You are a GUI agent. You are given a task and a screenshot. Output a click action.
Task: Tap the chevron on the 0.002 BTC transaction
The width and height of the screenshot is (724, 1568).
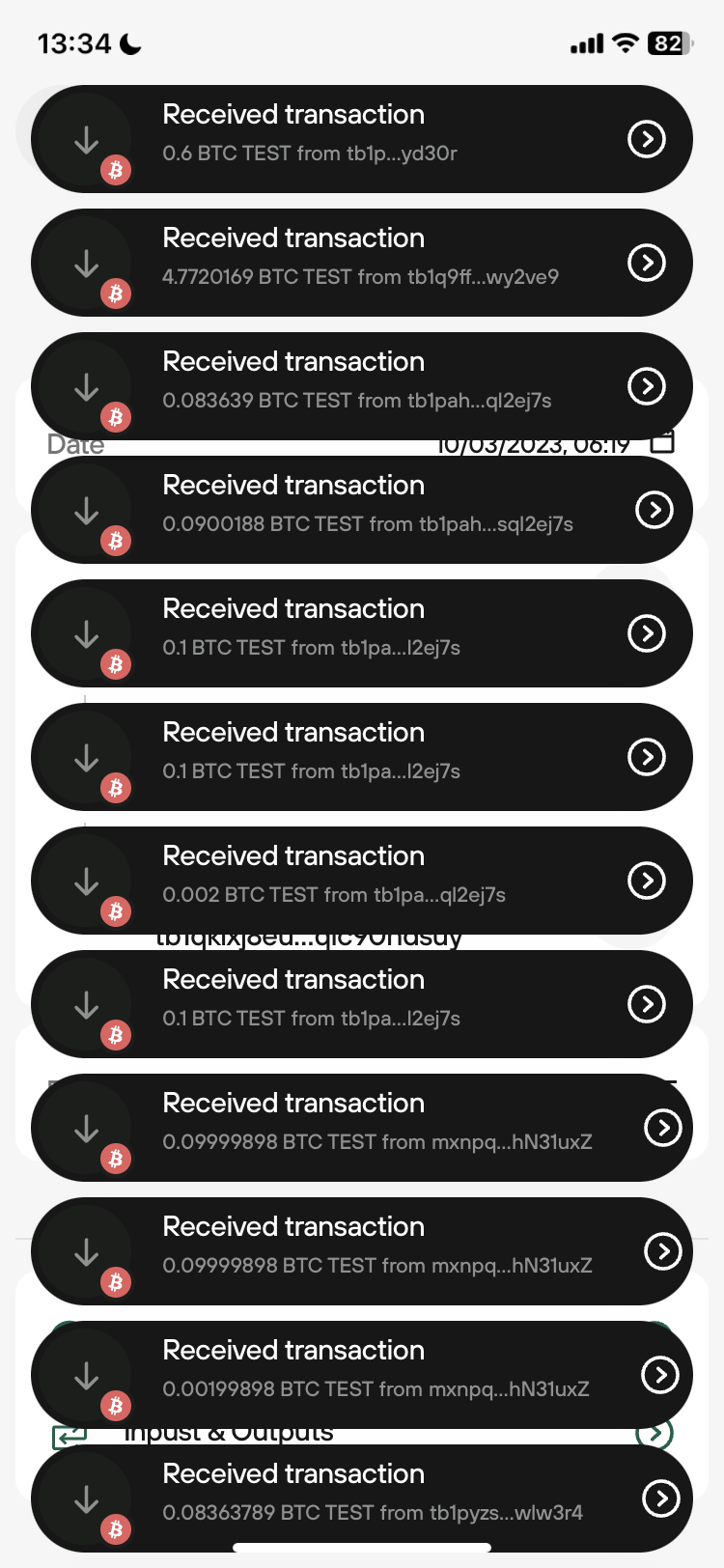tap(647, 882)
